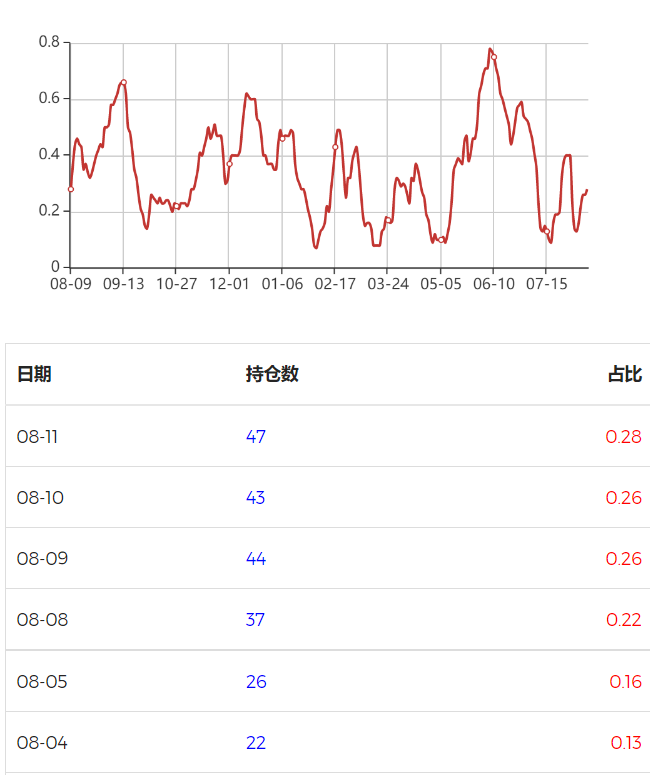Open holdings count 44 for 08-09
The height and width of the screenshot is (775, 650).
pos(256,559)
